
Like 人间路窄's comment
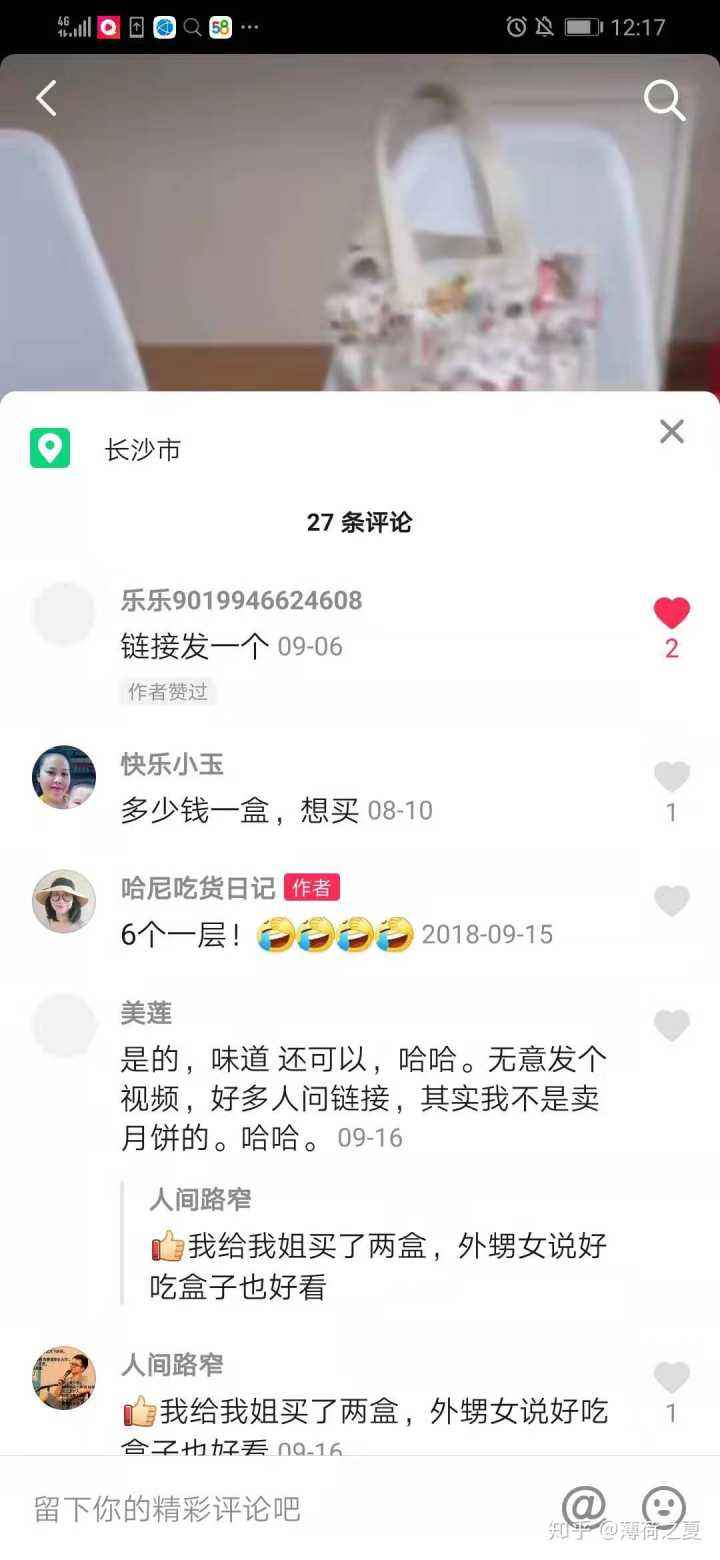(x=671, y=1378)
